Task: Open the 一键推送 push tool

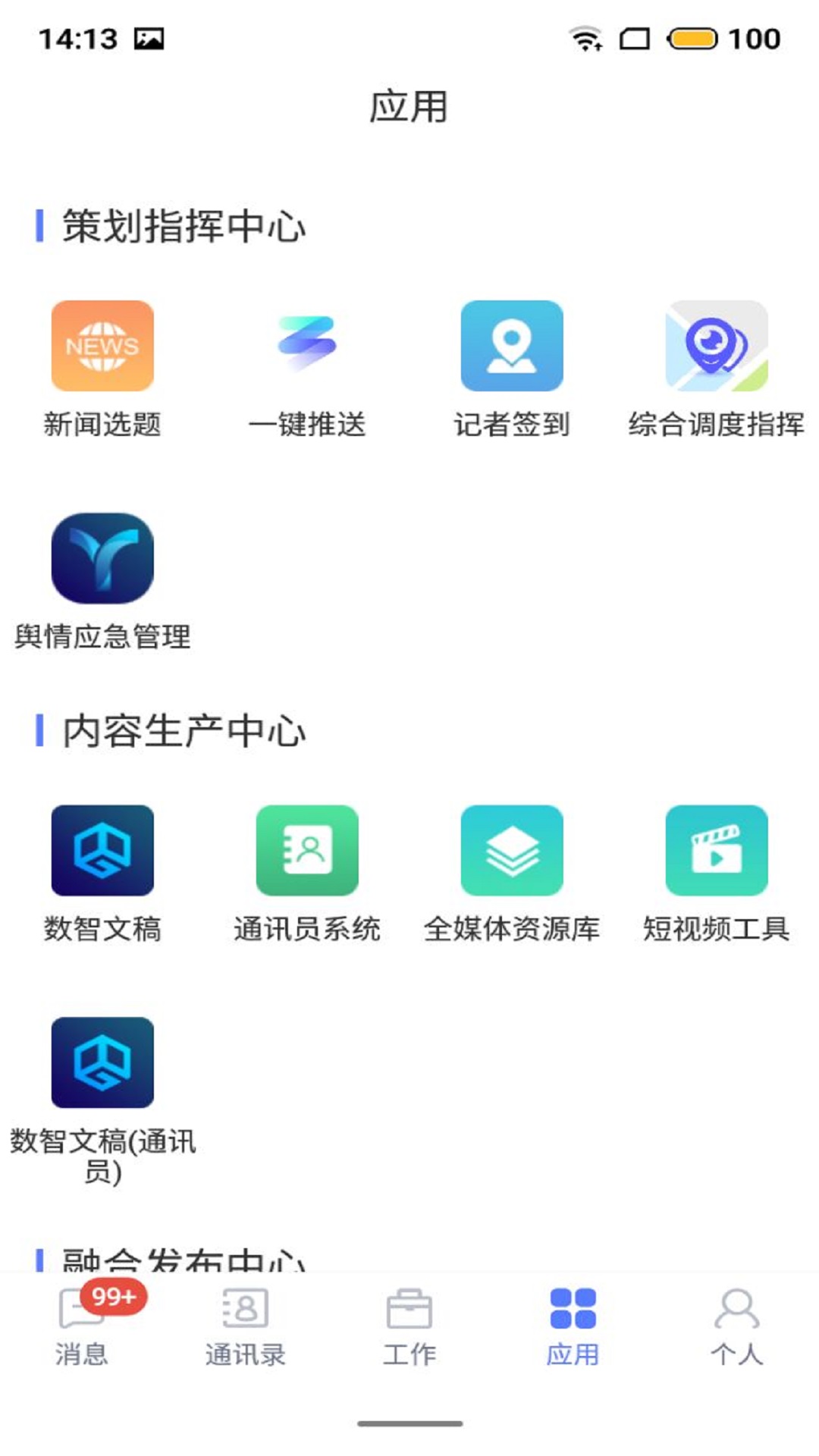Action: click(x=307, y=346)
